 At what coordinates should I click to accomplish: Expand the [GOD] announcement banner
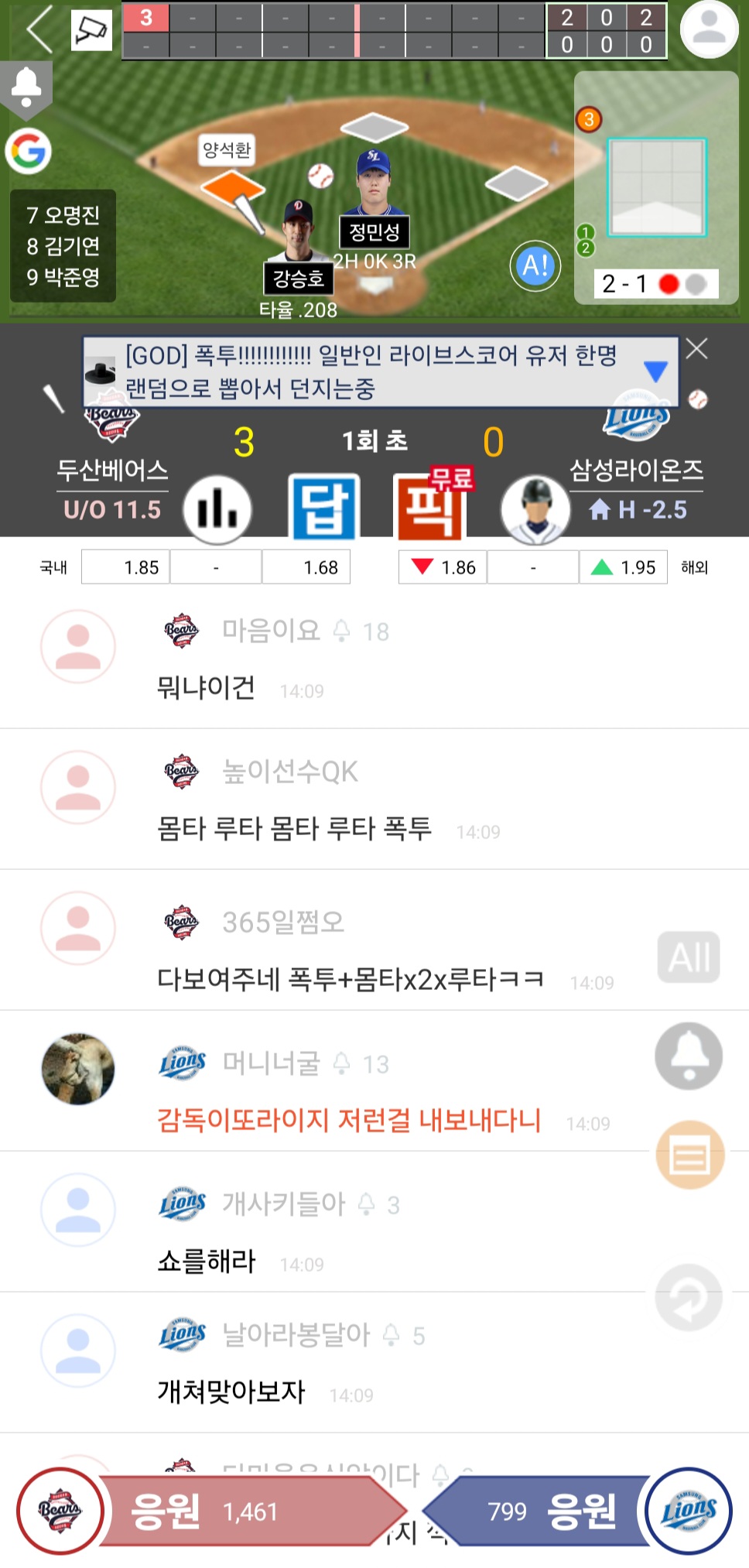655,371
